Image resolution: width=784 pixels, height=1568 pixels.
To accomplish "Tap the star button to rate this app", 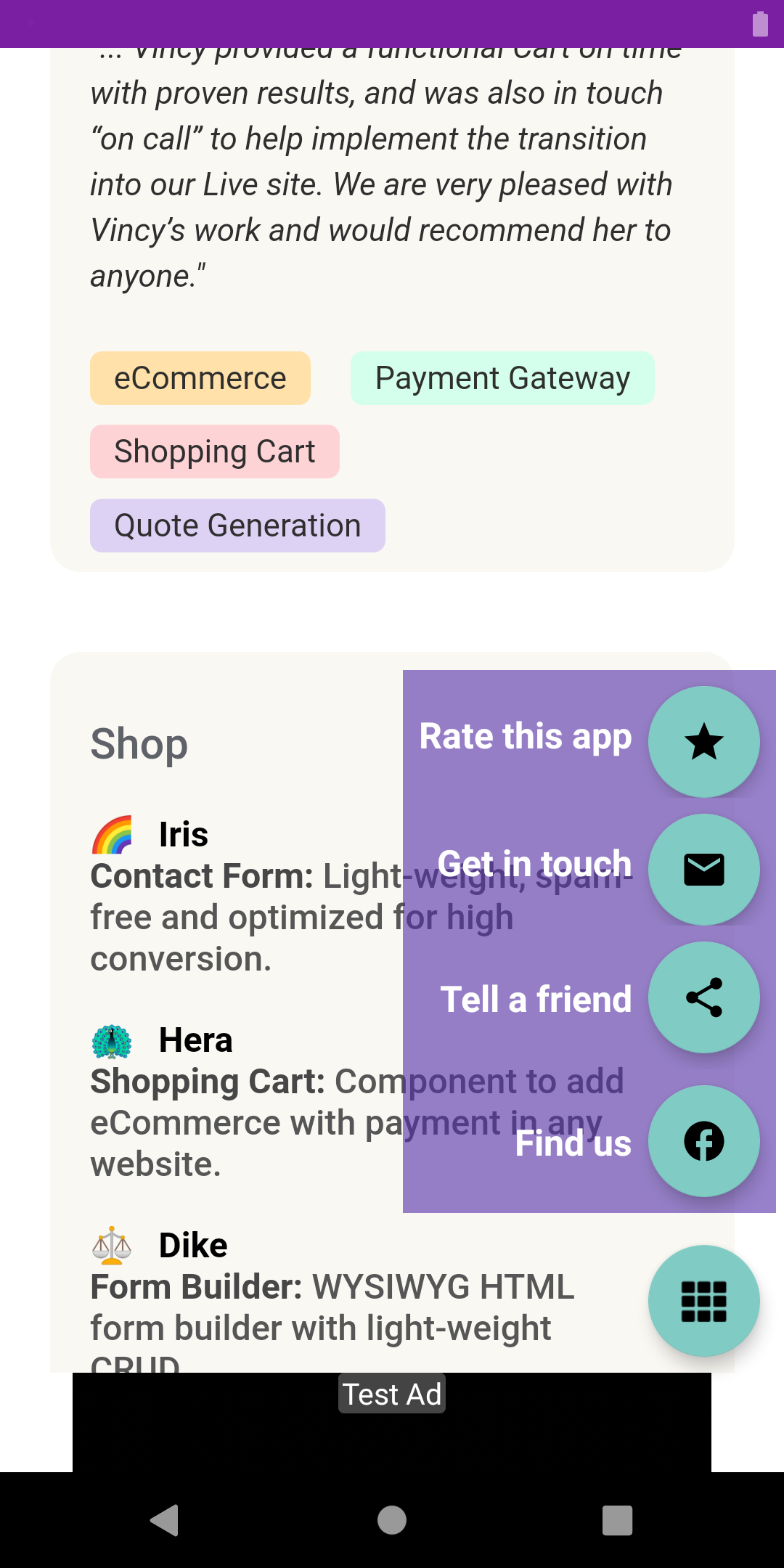I will tap(703, 742).
